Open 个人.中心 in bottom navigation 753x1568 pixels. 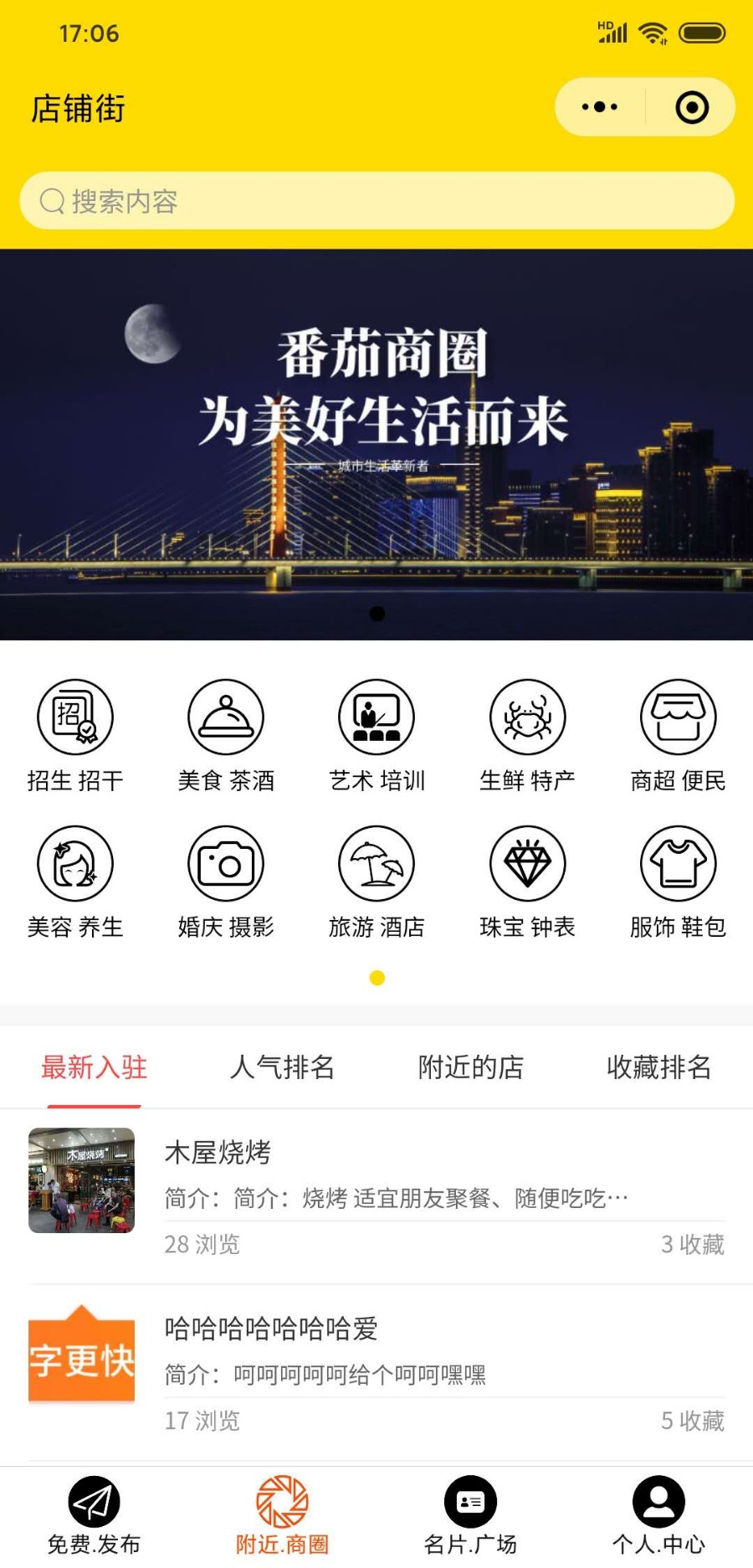tap(658, 1515)
